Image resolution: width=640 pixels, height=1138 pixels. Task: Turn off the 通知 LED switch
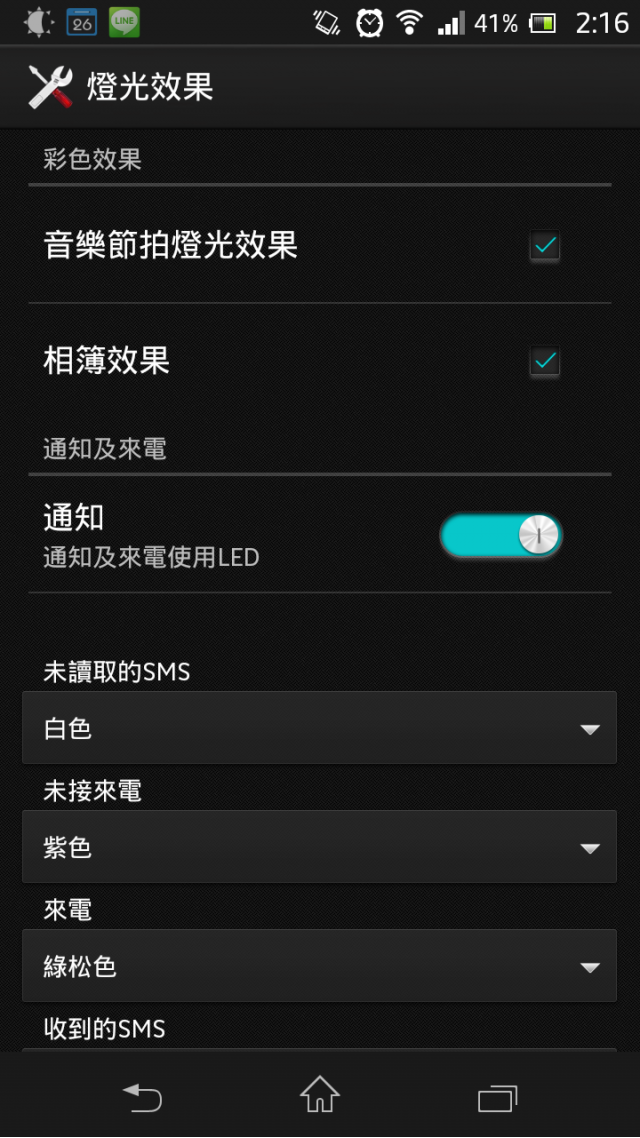pos(500,536)
